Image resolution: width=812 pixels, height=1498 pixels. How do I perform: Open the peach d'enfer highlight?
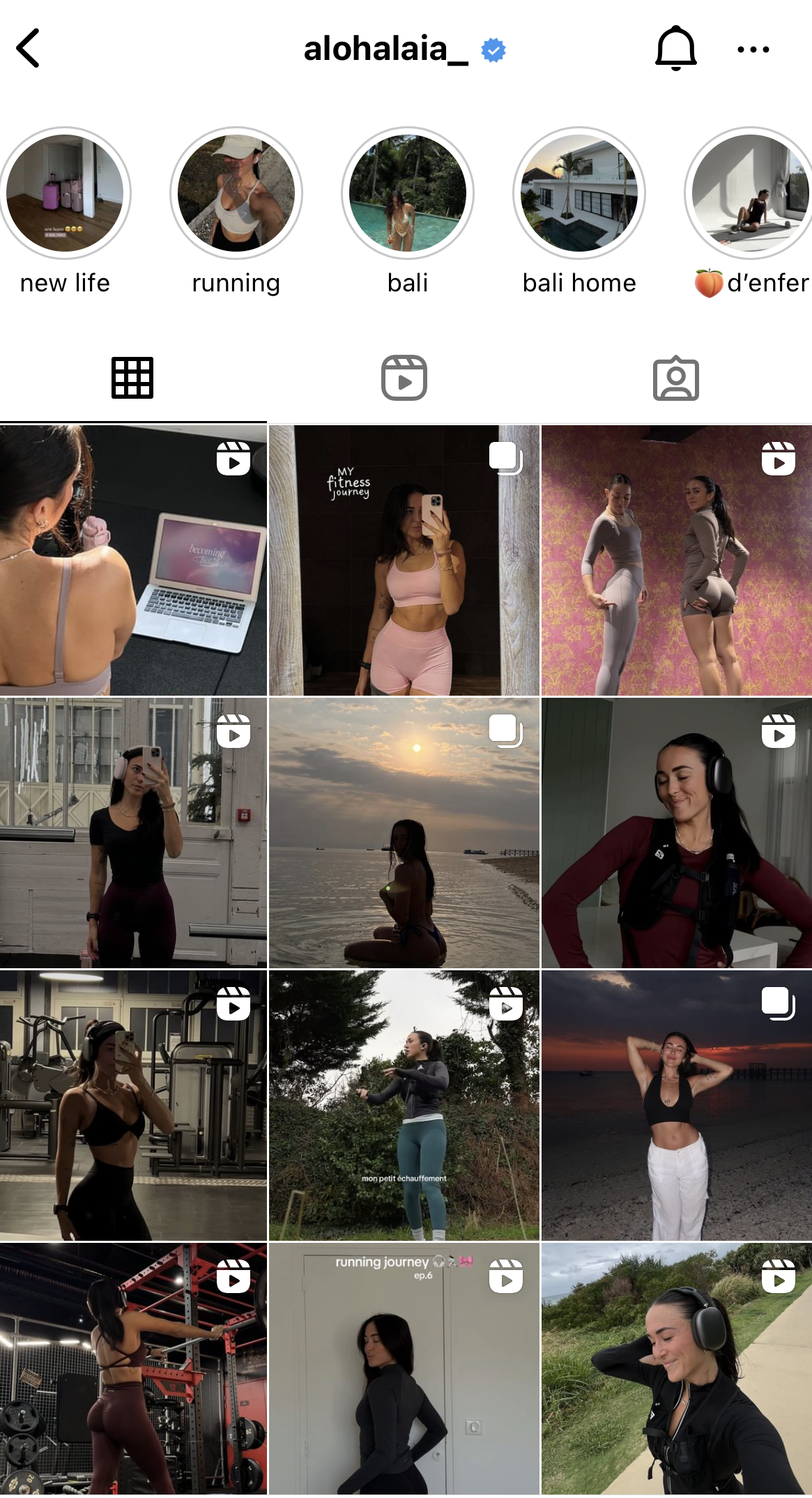[750, 193]
